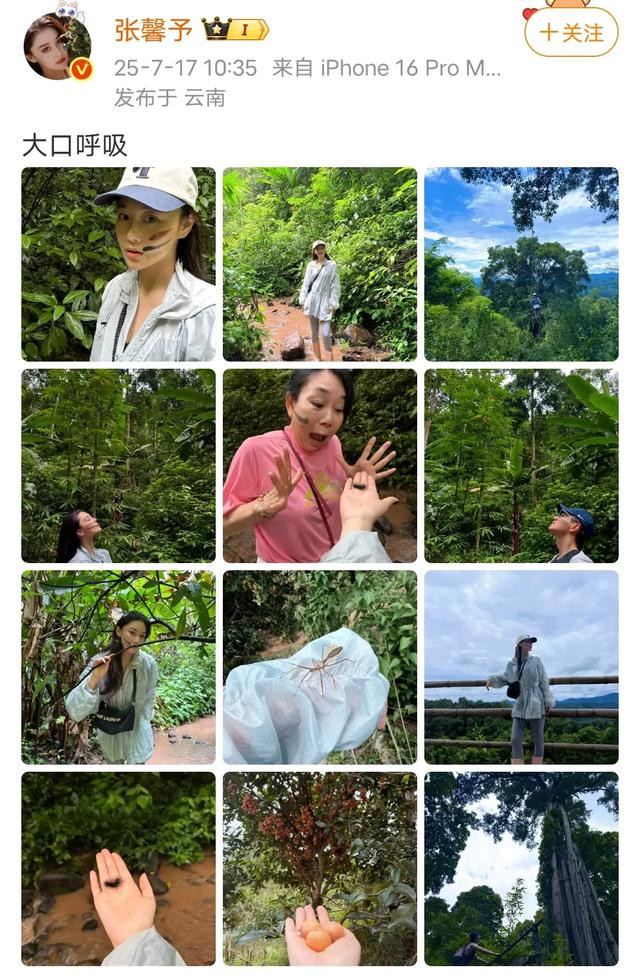Image resolution: width=640 pixels, height=978 pixels.
Task: Open the selfie photo with white cap
Action: click(x=118, y=264)
